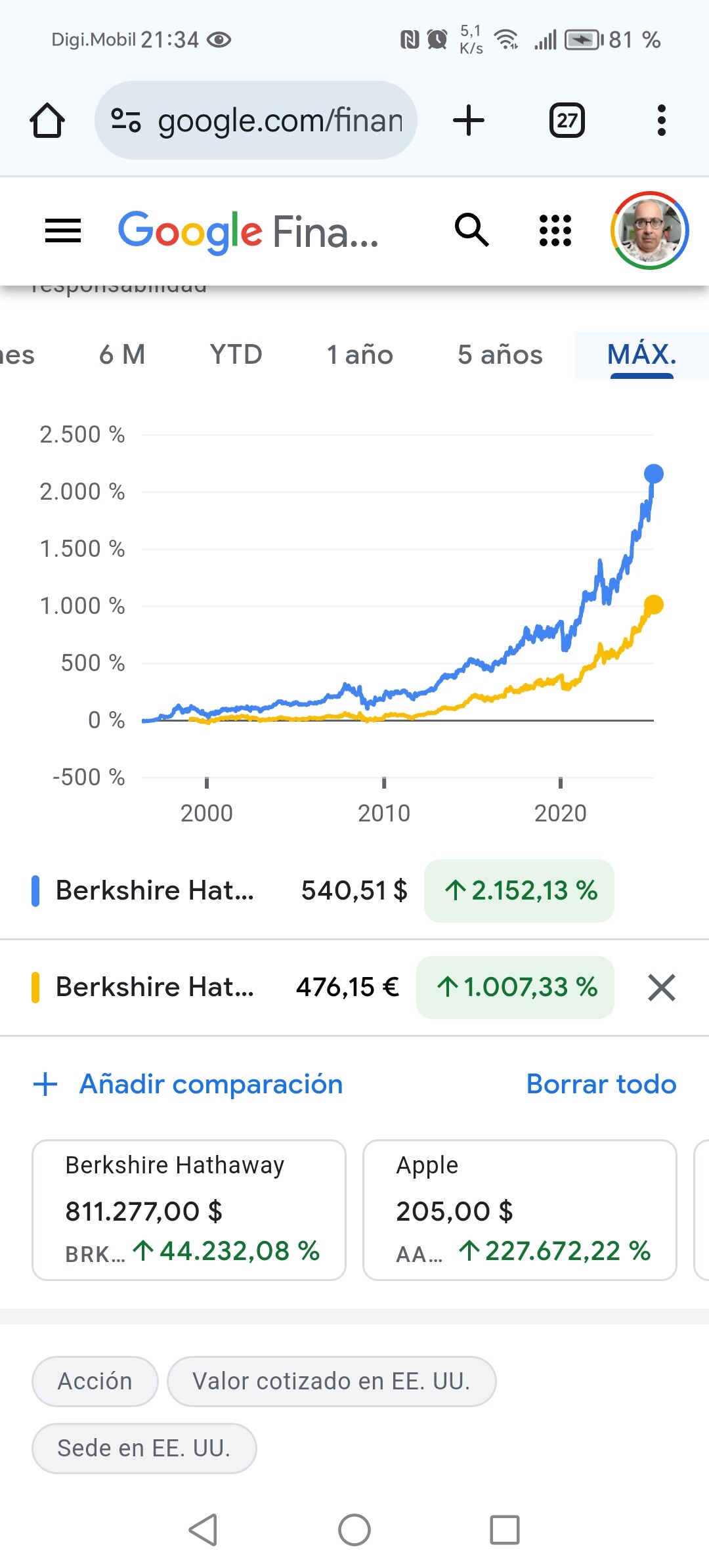This screenshot has height=1568, width=709.
Task: Tap Borrar todo to clear comparisons
Action: pyautogui.click(x=601, y=1084)
